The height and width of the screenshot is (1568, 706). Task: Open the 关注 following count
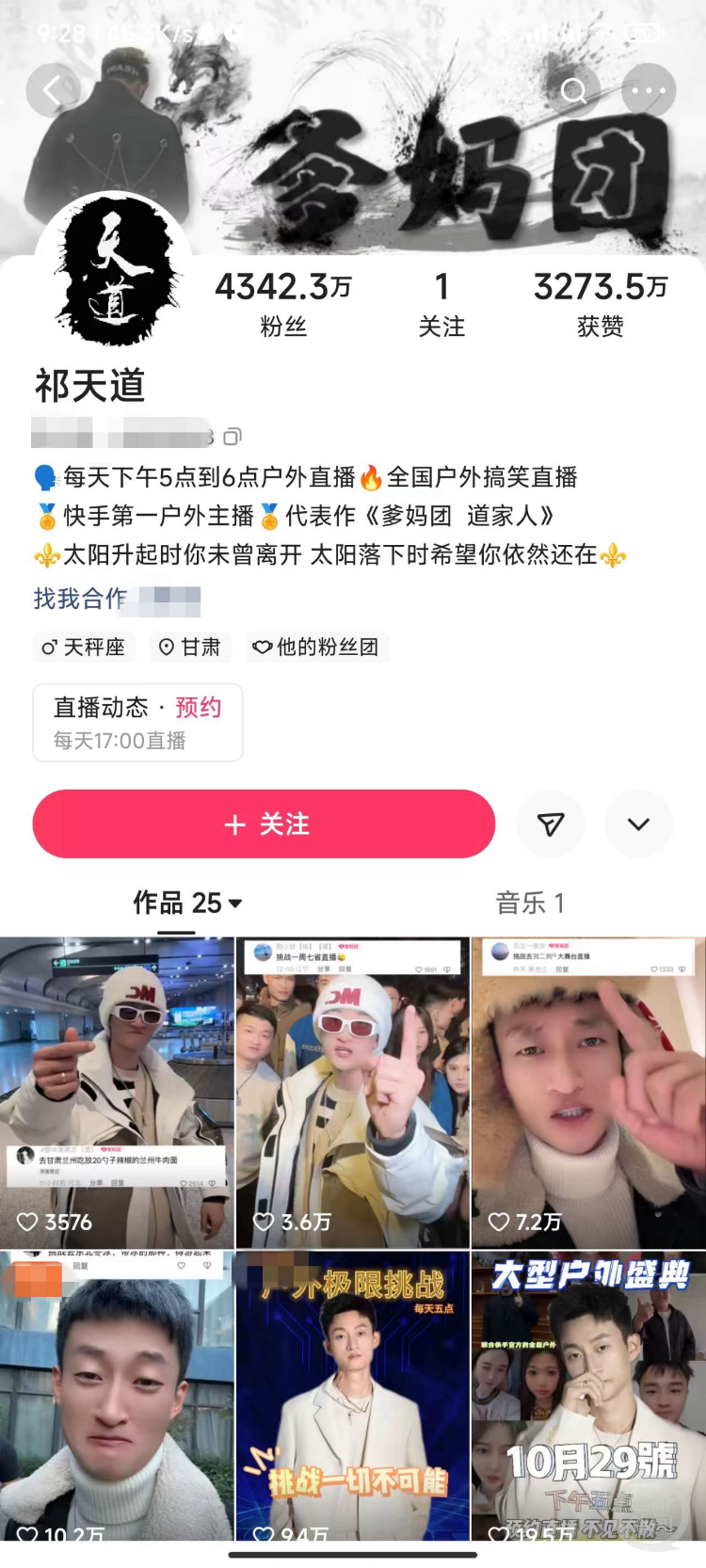pos(441,303)
